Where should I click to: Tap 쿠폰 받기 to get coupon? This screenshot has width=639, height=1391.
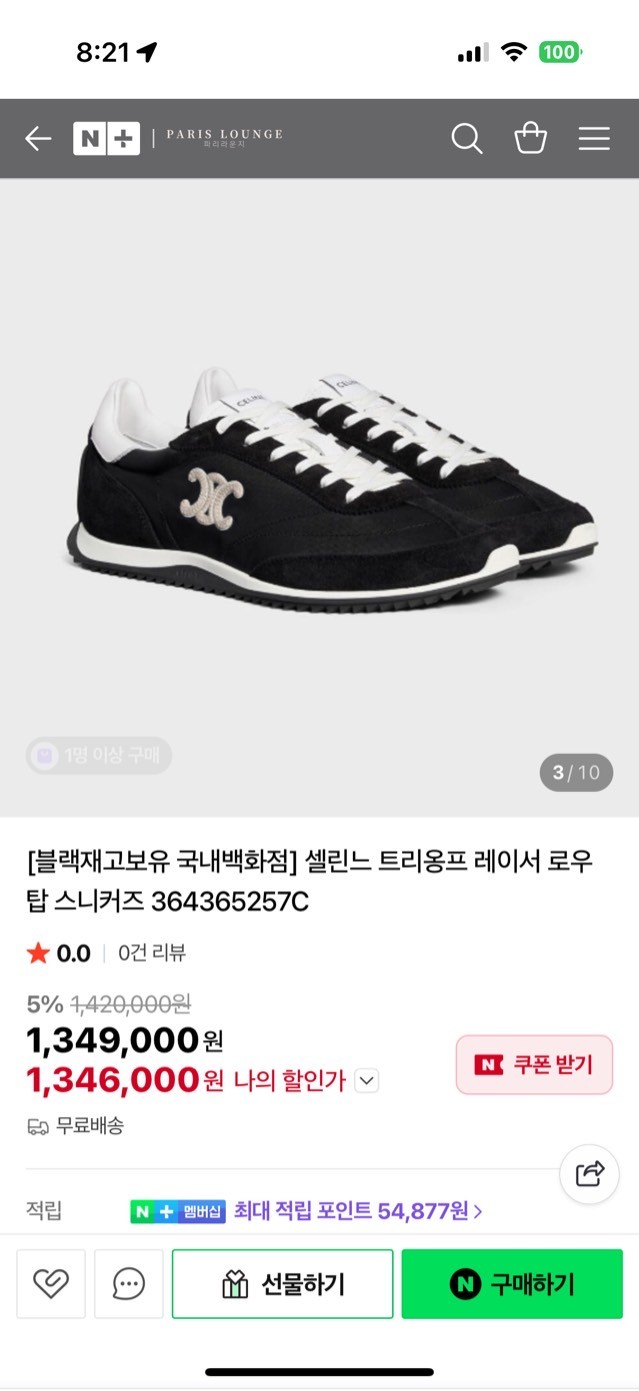coord(534,1064)
